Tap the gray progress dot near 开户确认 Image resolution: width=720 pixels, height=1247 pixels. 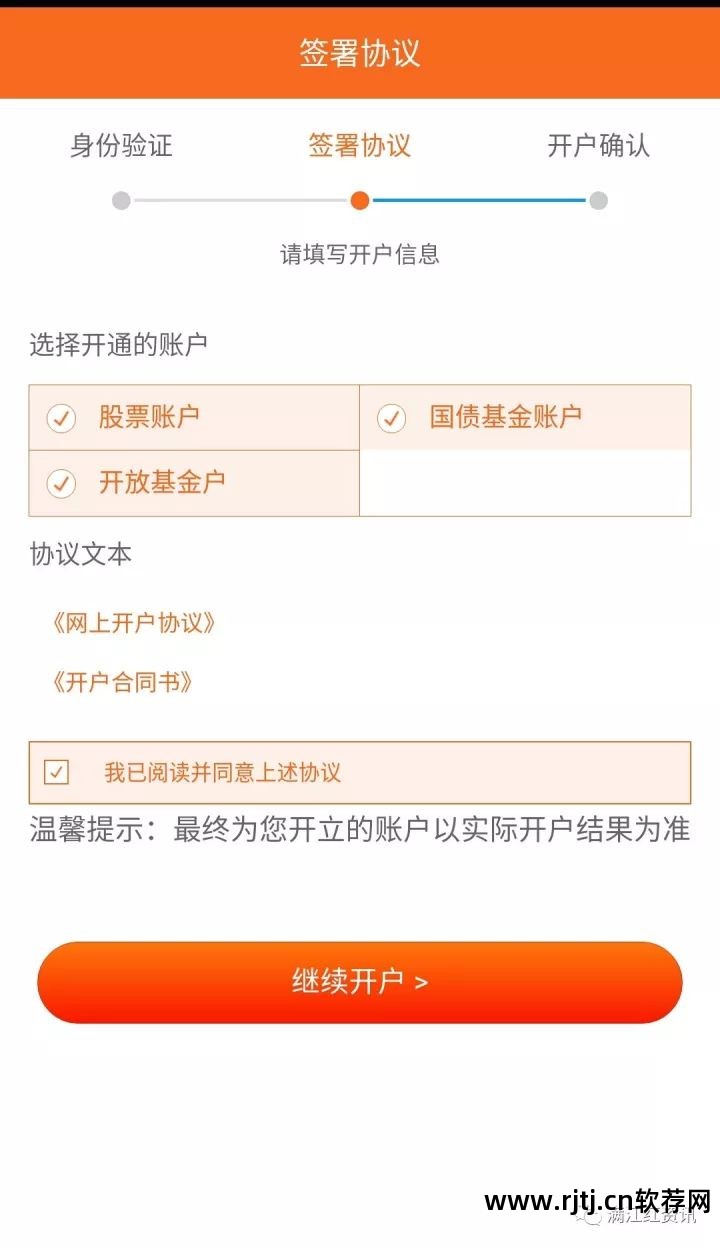click(598, 200)
